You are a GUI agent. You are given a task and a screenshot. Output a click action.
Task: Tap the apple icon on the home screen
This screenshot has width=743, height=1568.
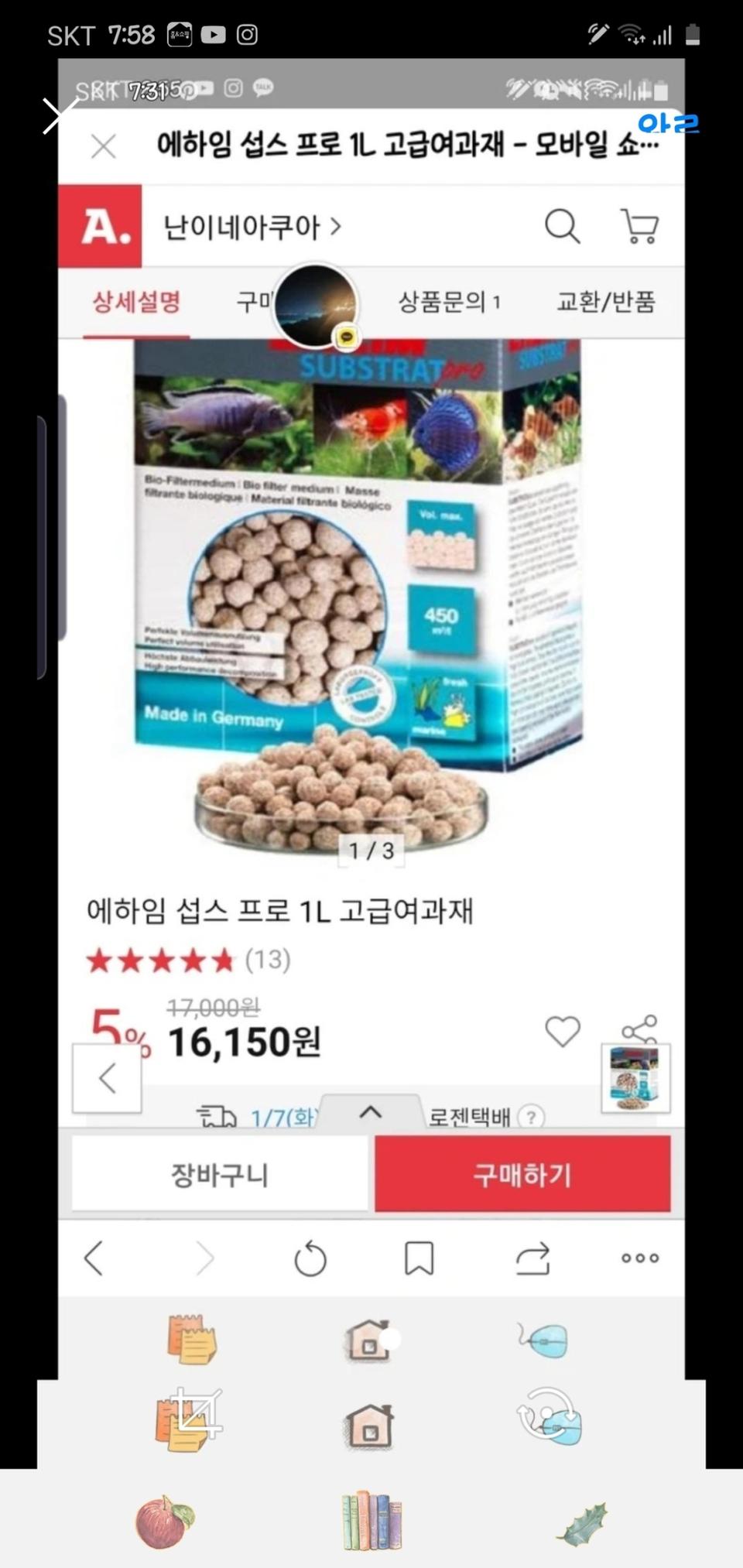pos(163,1522)
